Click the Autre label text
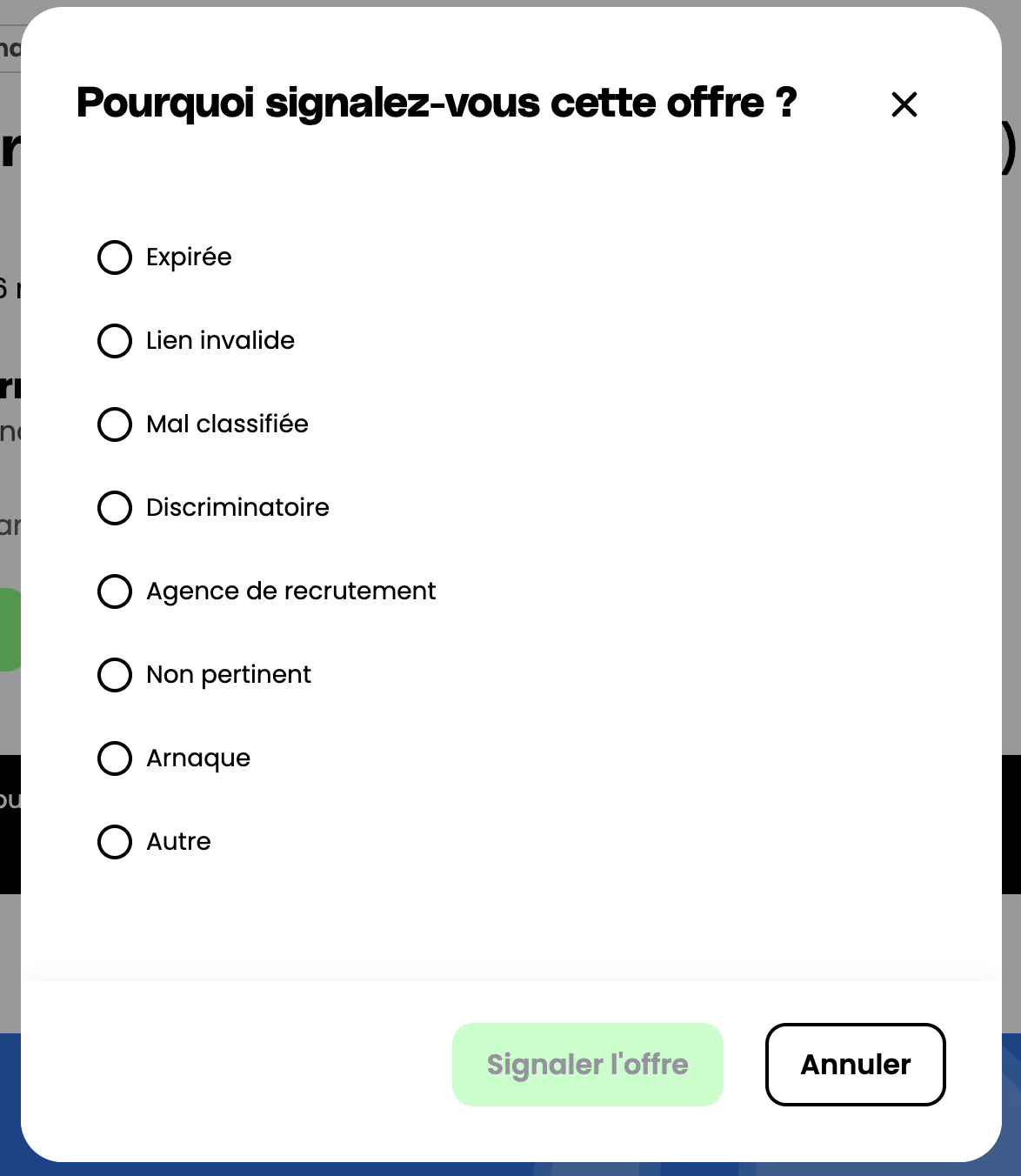 click(178, 841)
